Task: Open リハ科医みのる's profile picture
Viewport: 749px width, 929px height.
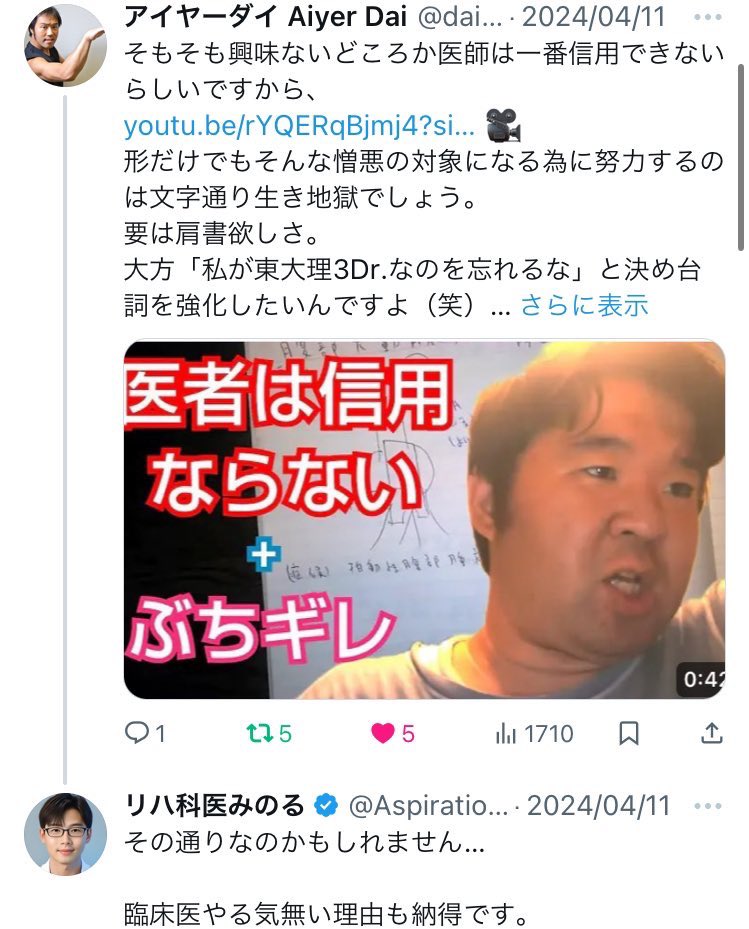Action: [x=65, y=834]
